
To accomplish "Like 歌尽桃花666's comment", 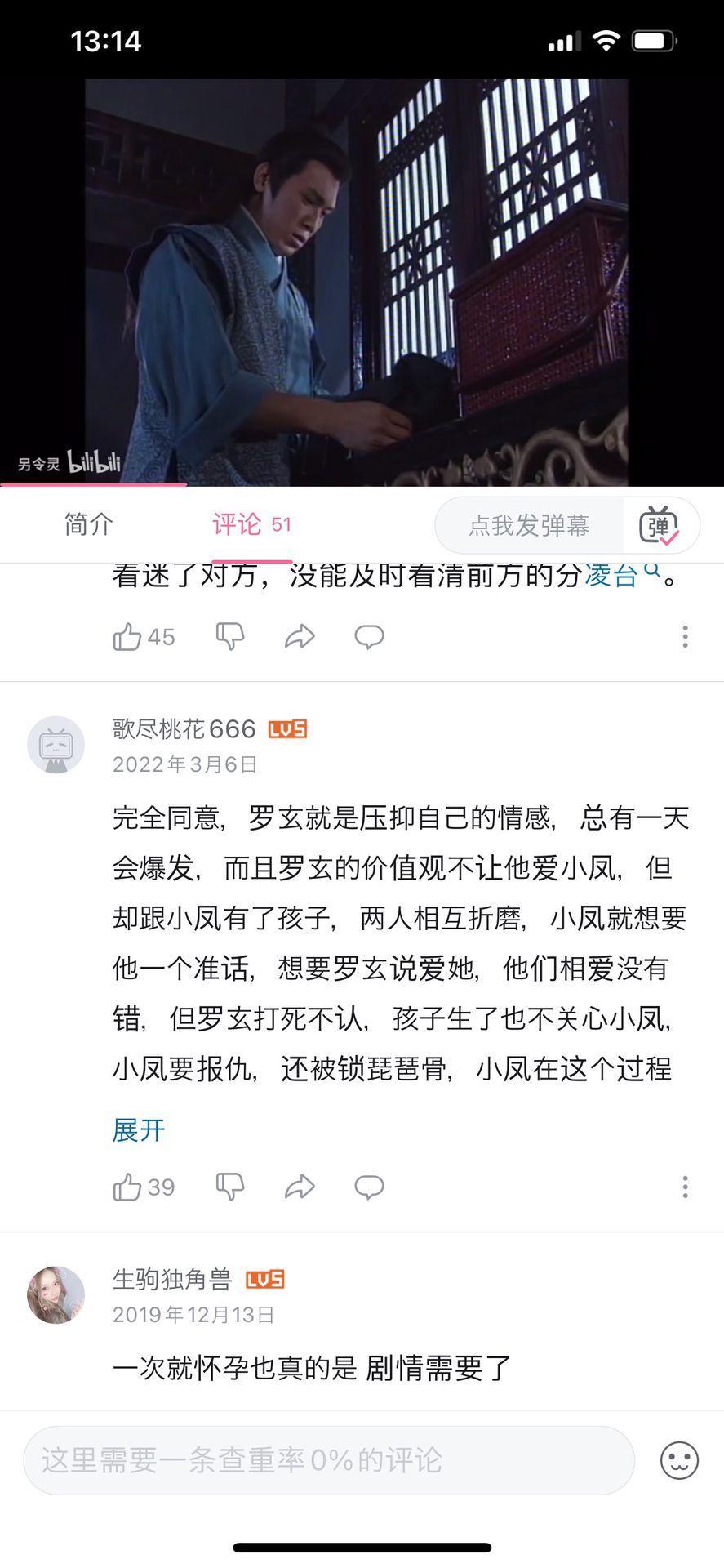I will click(x=128, y=1187).
